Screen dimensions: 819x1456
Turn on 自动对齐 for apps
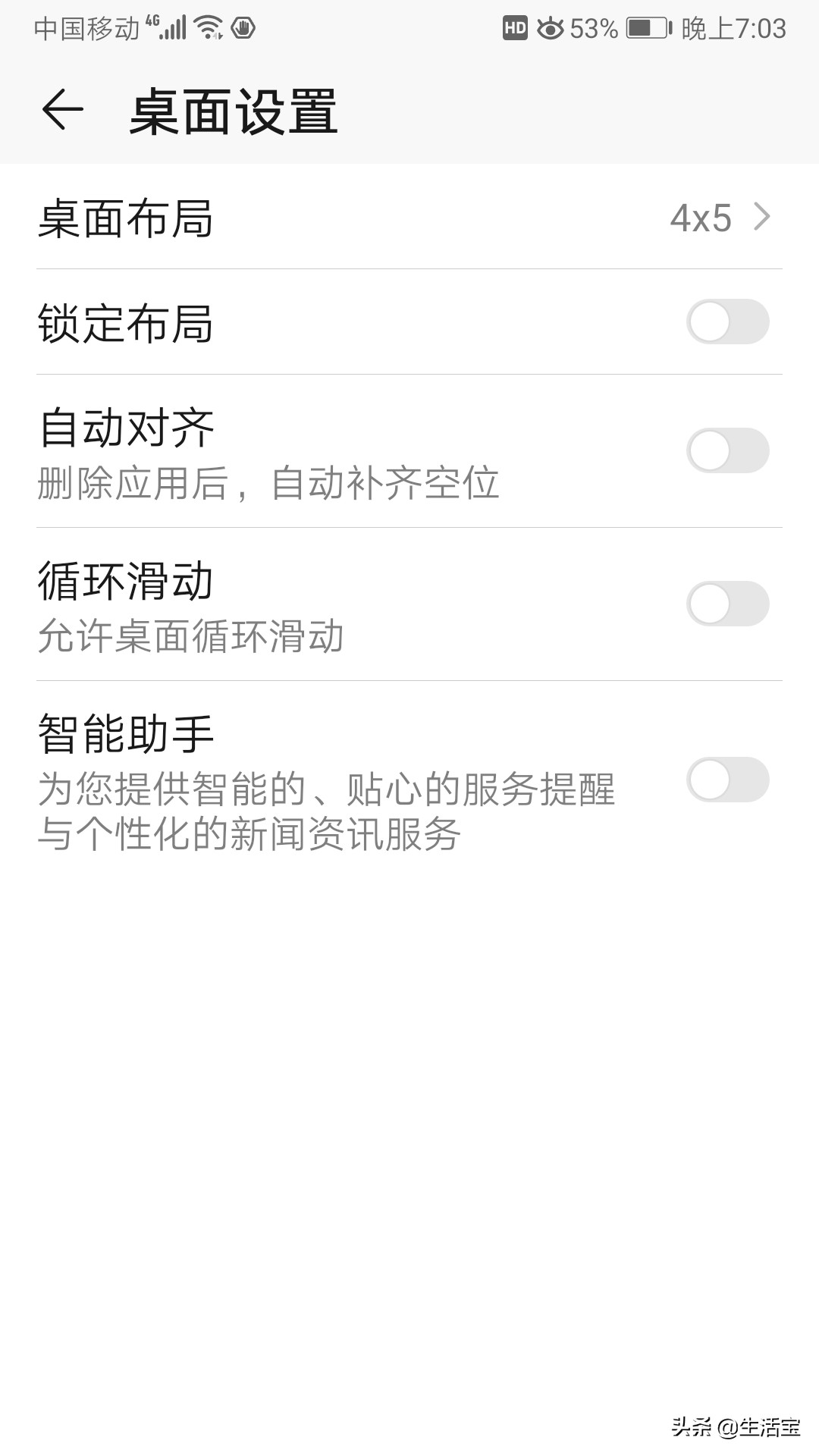pyautogui.click(x=726, y=449)
